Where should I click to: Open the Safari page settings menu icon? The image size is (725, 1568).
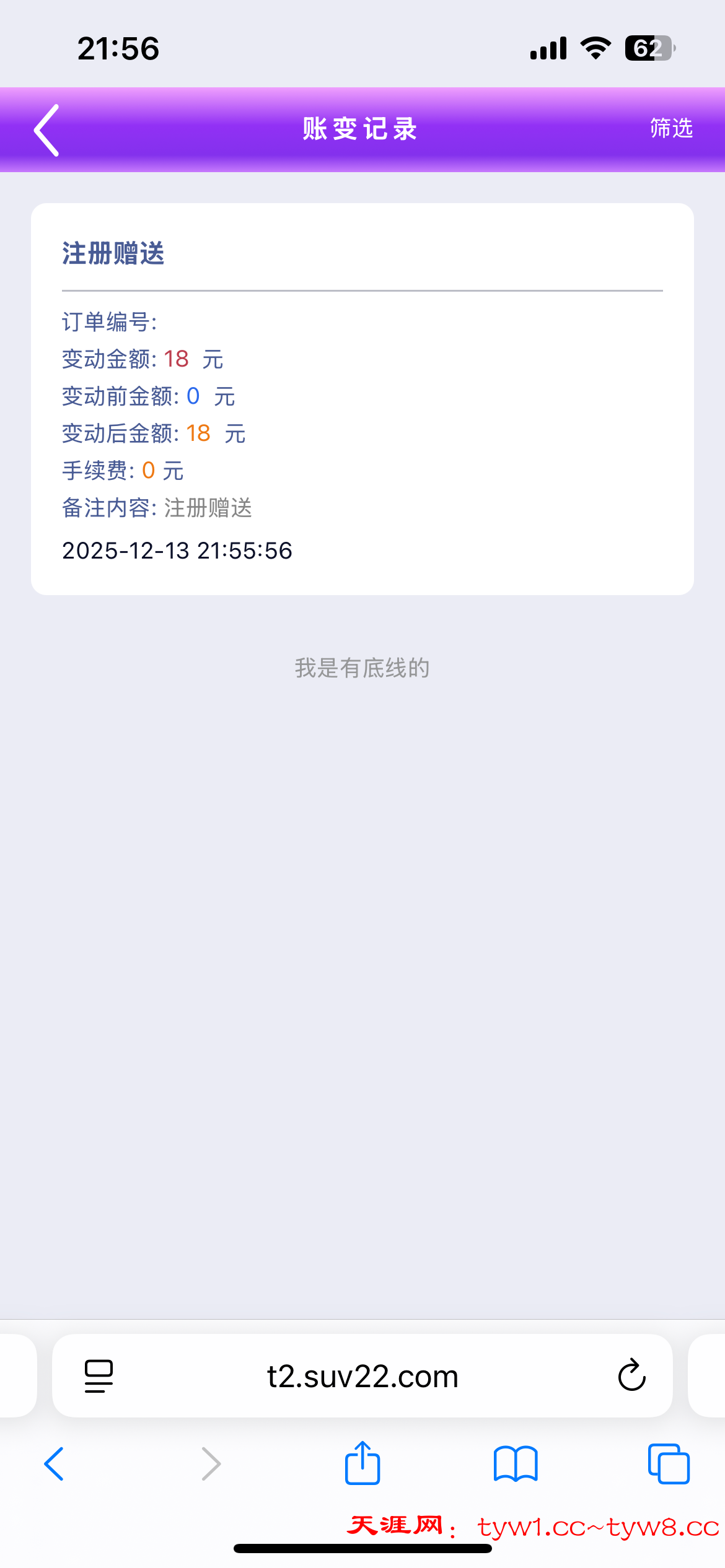coord(99,1376)
